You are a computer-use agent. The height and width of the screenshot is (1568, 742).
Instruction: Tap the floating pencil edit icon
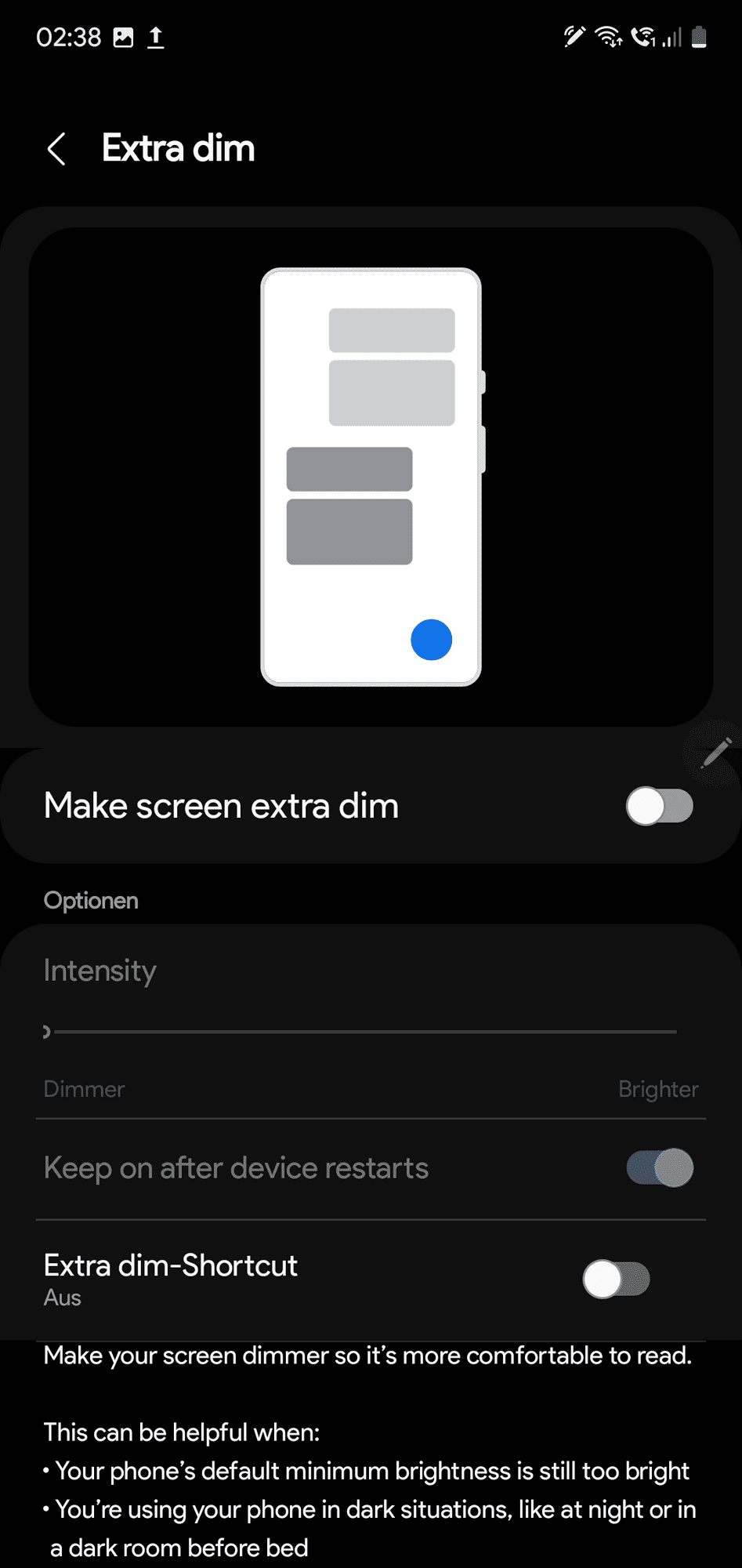click(x=715, y=753)
